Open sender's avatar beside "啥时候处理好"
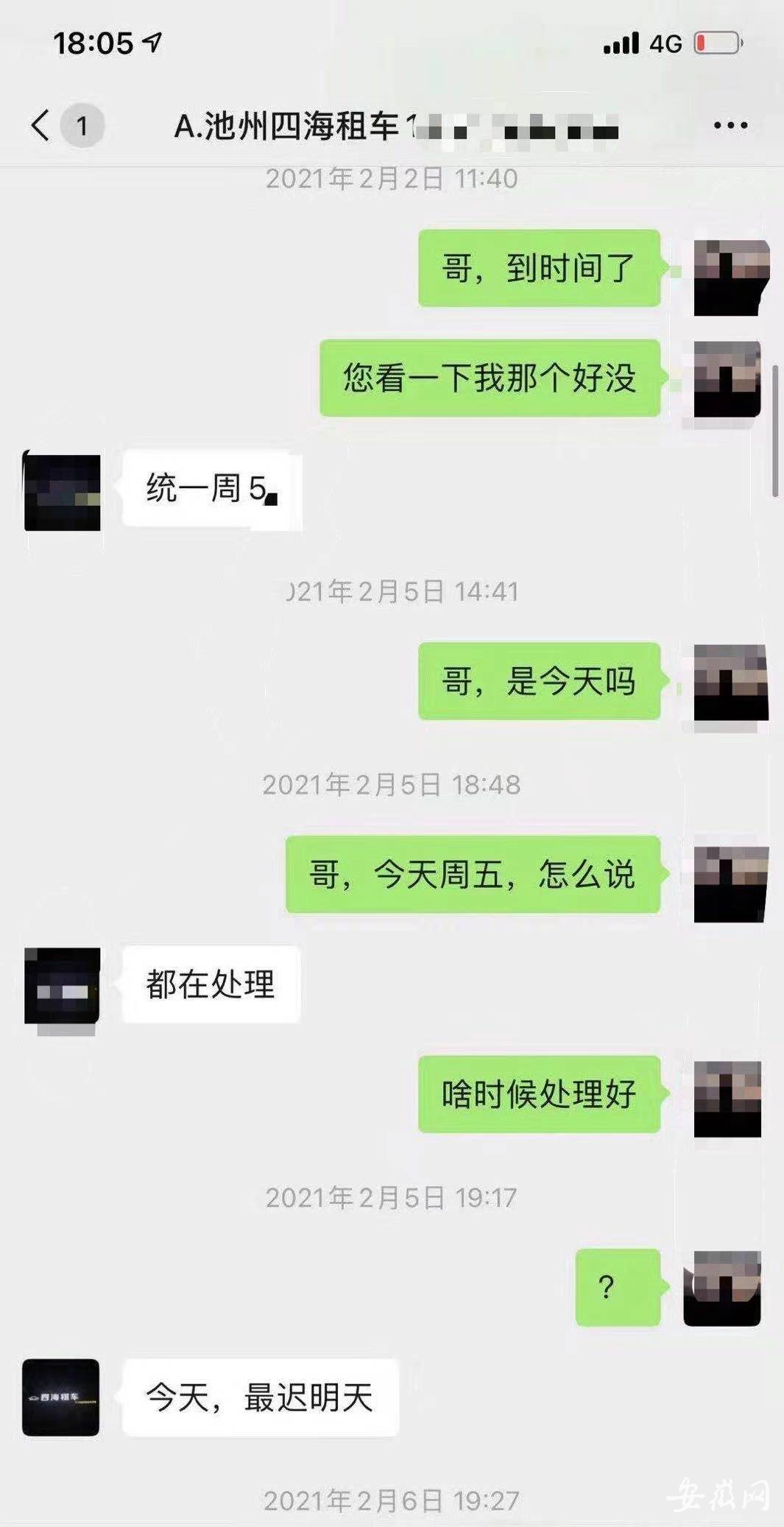 pos(728,1098)
